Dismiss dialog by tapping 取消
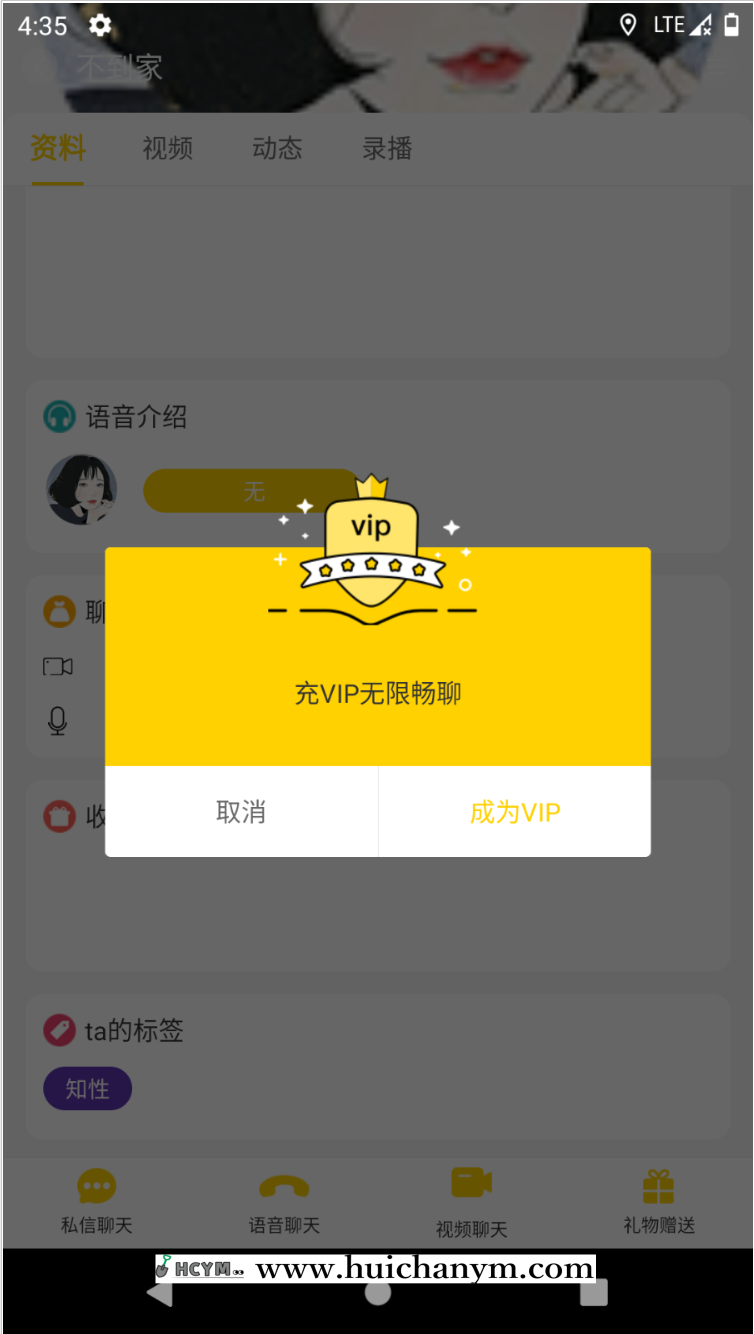Viewport: 754px width, 1334px height. (x=240, y=812)
